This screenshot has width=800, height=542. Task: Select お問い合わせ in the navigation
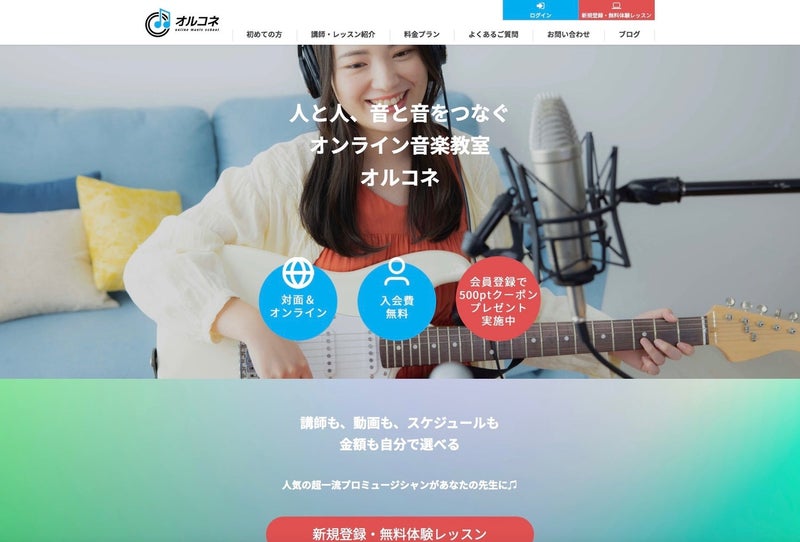pos(568,34)
